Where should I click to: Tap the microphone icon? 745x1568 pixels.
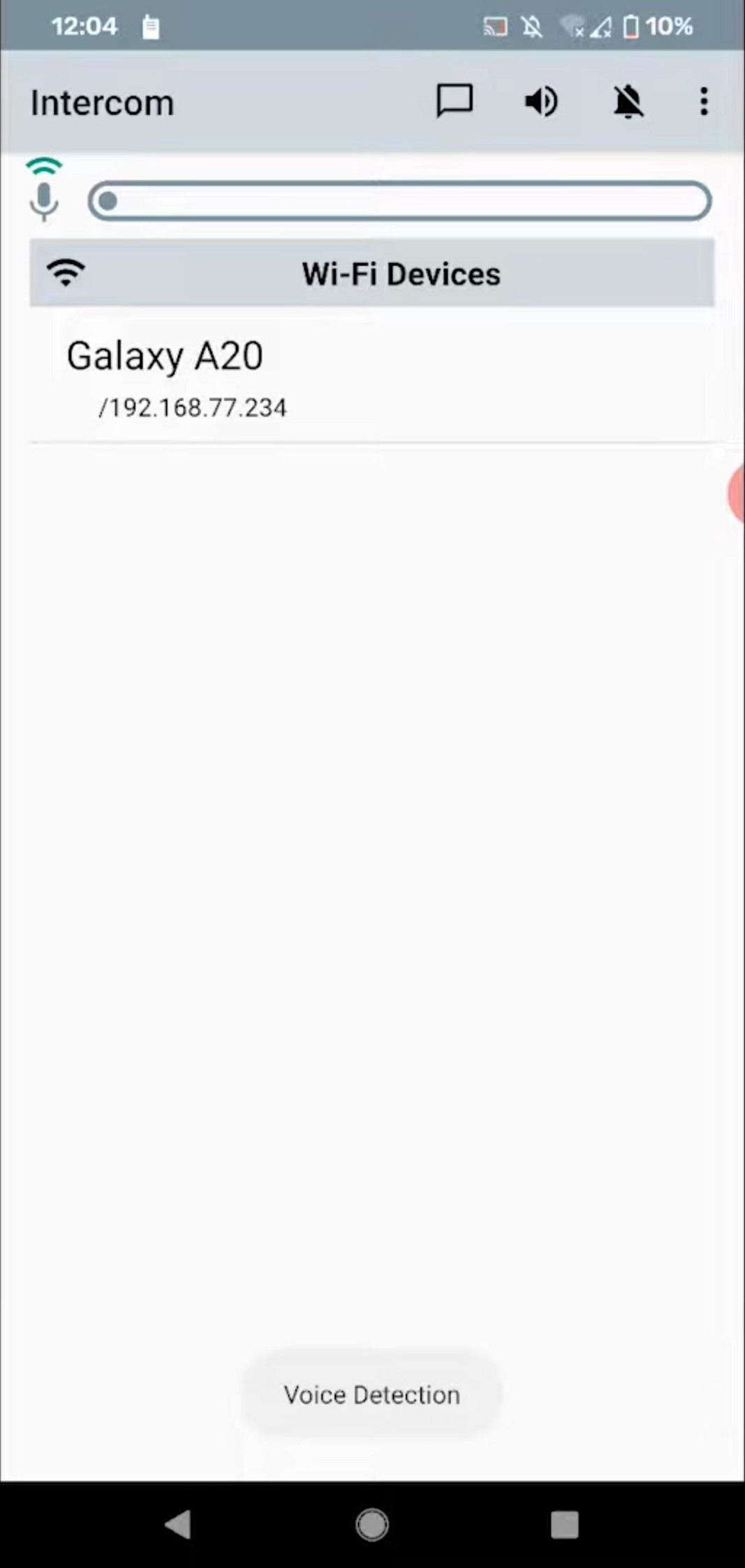[44, 202]
